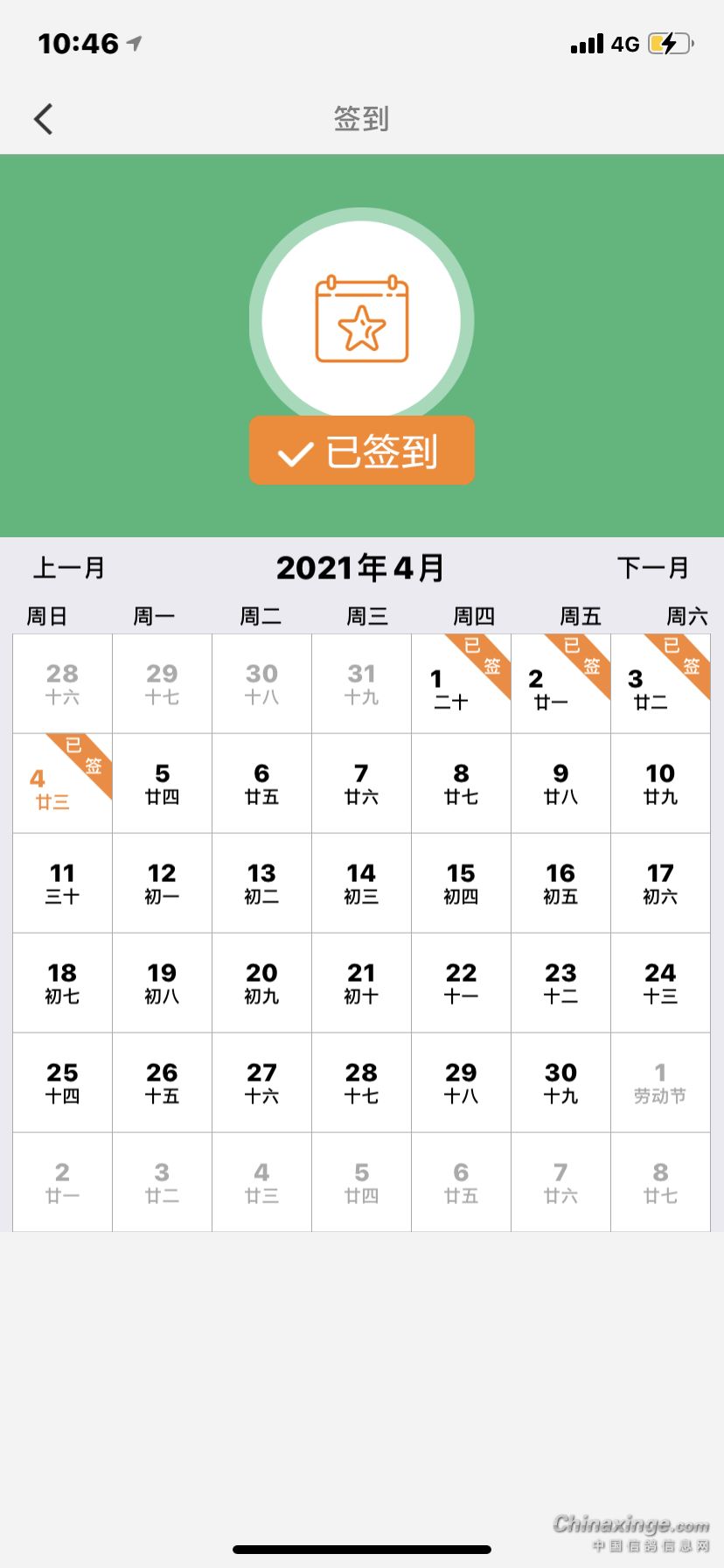This screenshot has height=1568, width=724.
Task: Select April 30 date cell
Action: click(560, 1082)
